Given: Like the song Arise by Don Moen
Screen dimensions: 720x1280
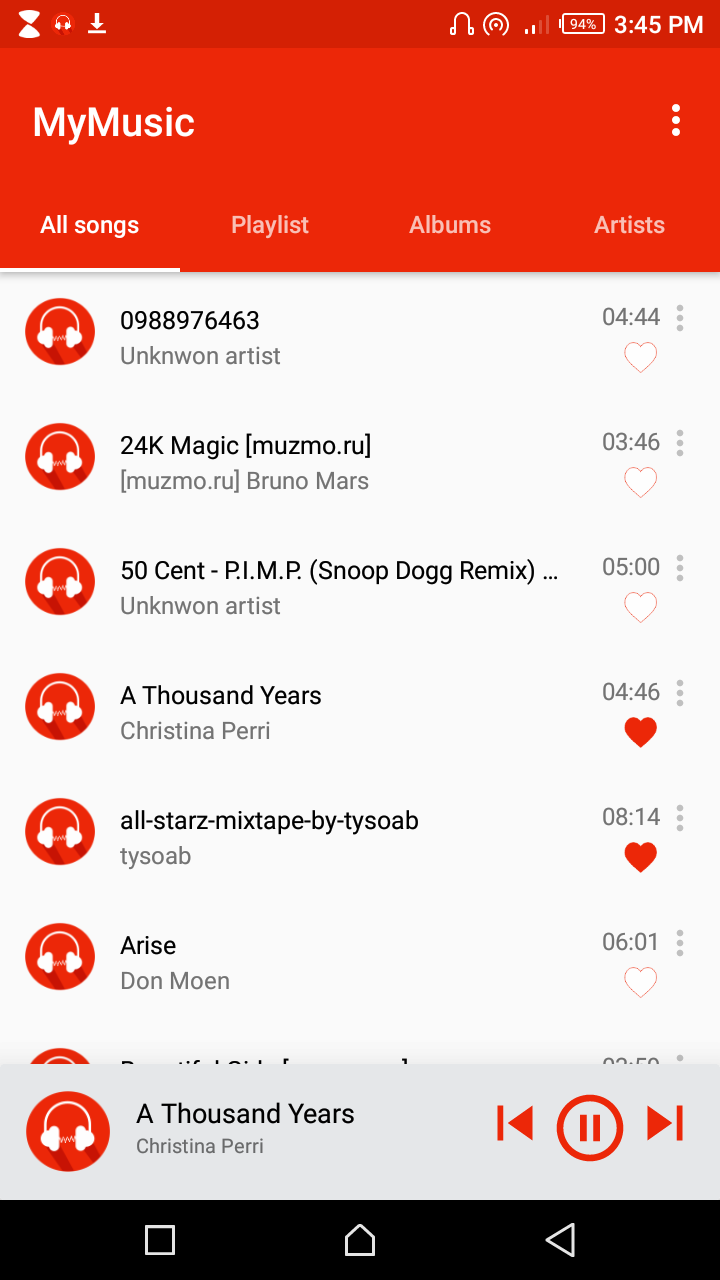Looking at the screenshot, I should pyautogui.click(x=640, y=983).
